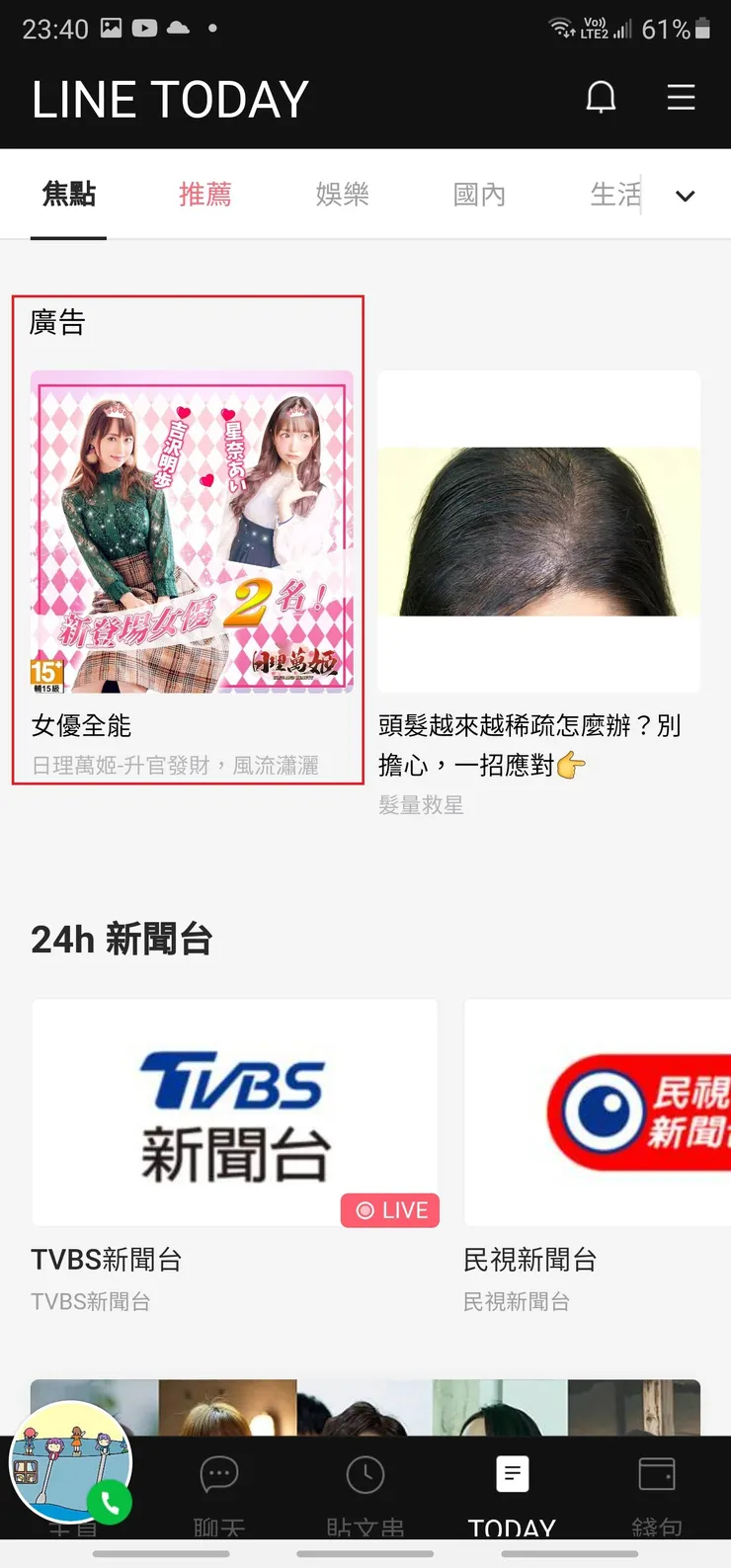Tap the green phone call icon
The height and width of the screenshot is (1568, 731).
pyautogui.click(x=110, y=1501)
